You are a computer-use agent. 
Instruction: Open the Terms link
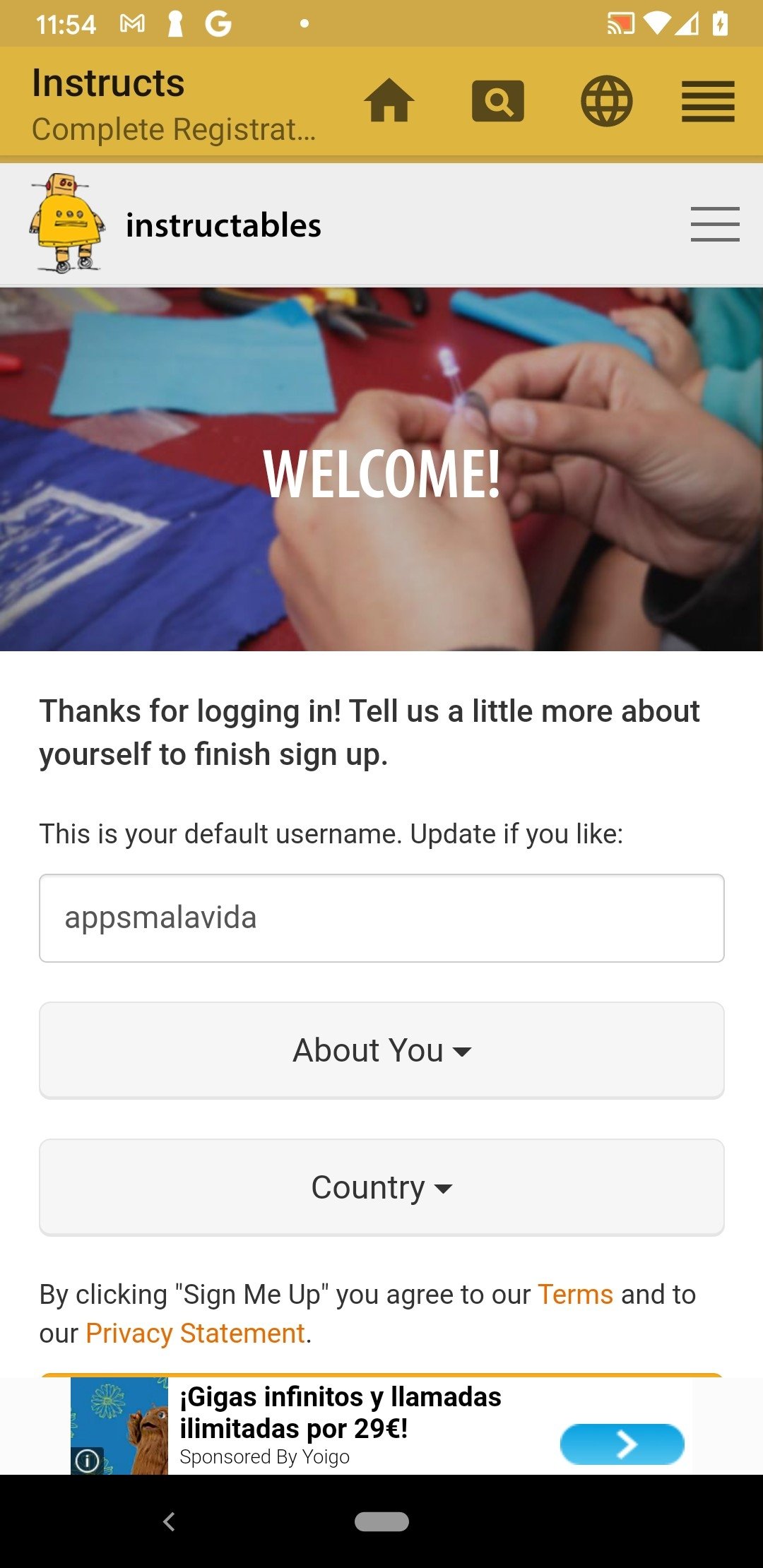point(575,1295)
